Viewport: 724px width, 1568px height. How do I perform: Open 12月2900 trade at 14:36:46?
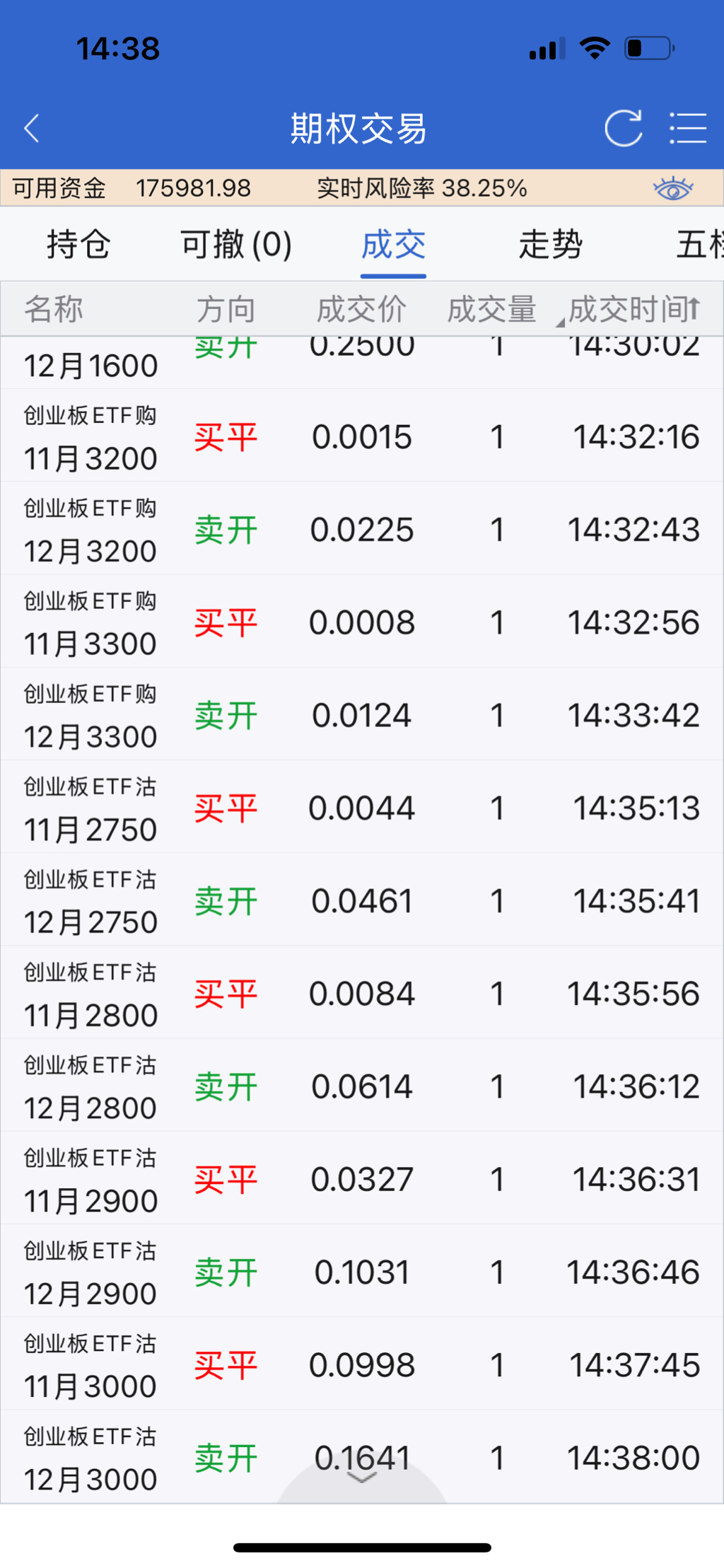pos(362,1272)
